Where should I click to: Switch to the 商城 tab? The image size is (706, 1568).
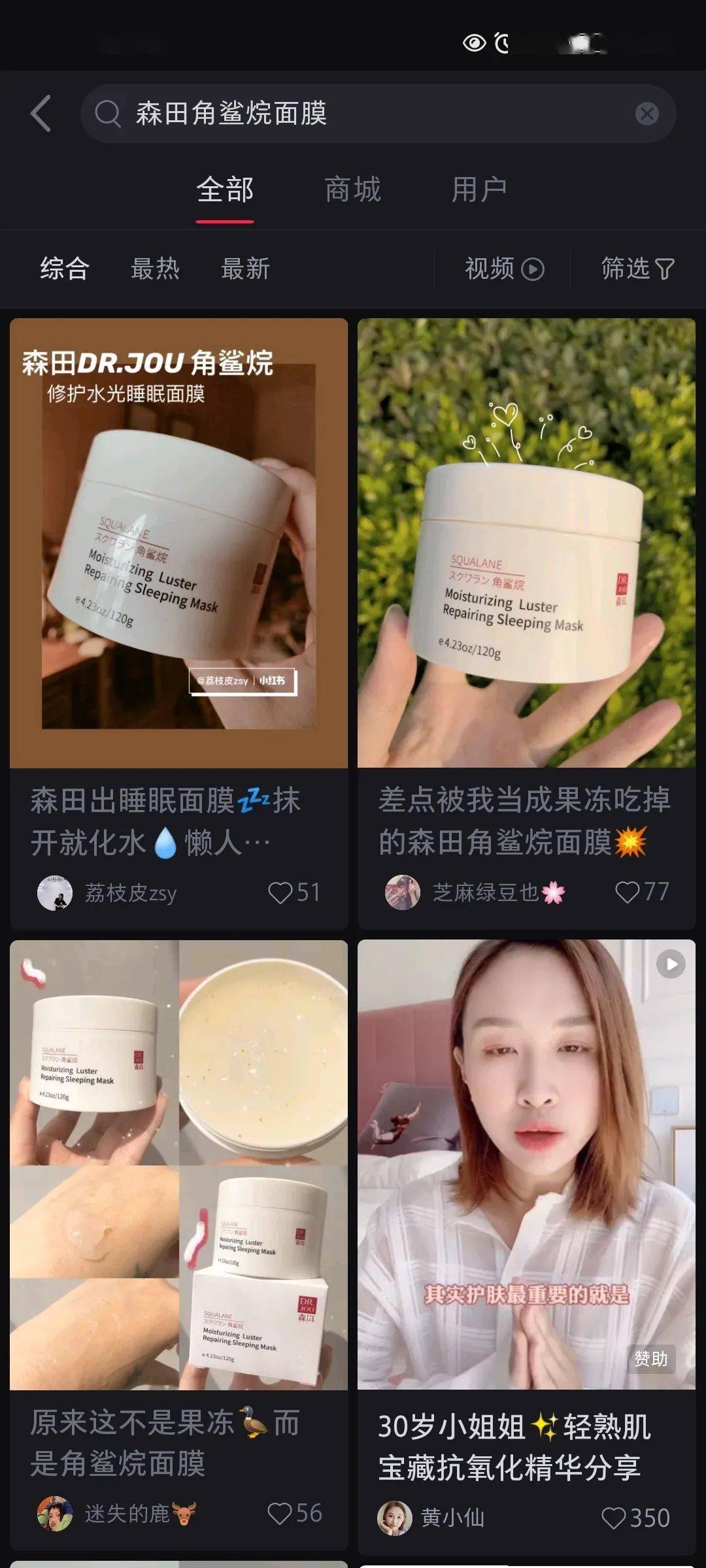pos(352,189)
